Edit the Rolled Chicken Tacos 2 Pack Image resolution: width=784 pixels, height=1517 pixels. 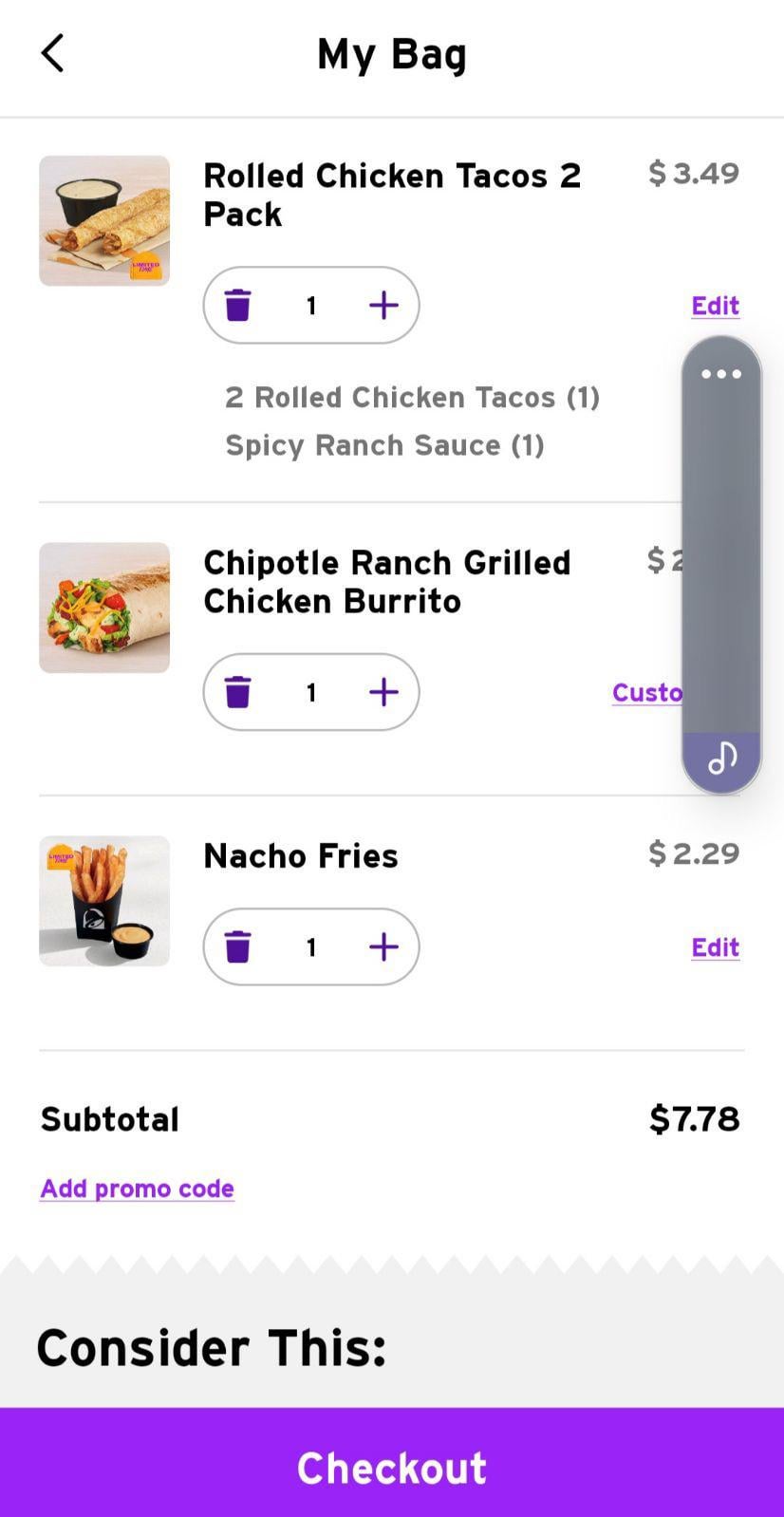coord(715,306)
